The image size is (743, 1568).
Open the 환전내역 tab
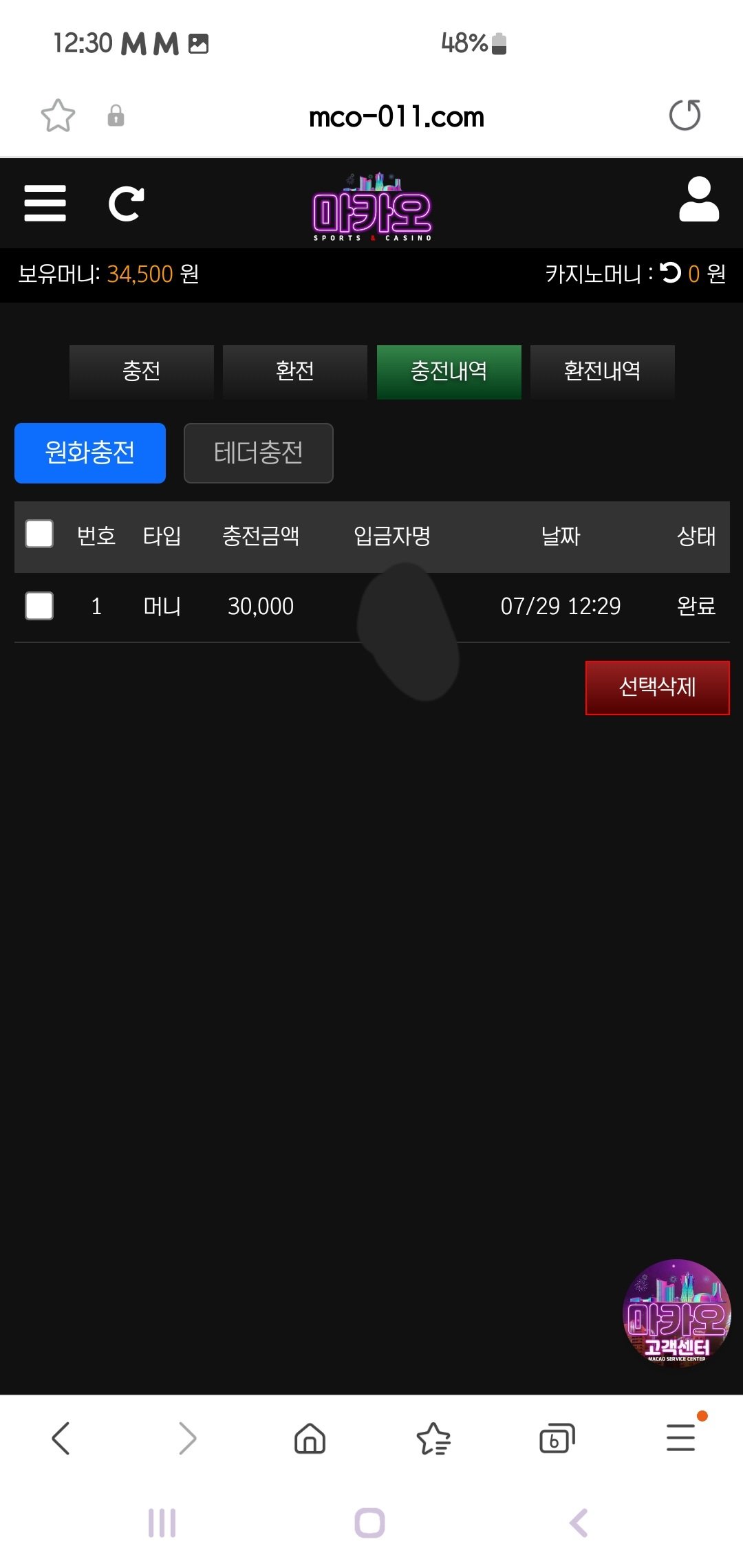[602, 371]
